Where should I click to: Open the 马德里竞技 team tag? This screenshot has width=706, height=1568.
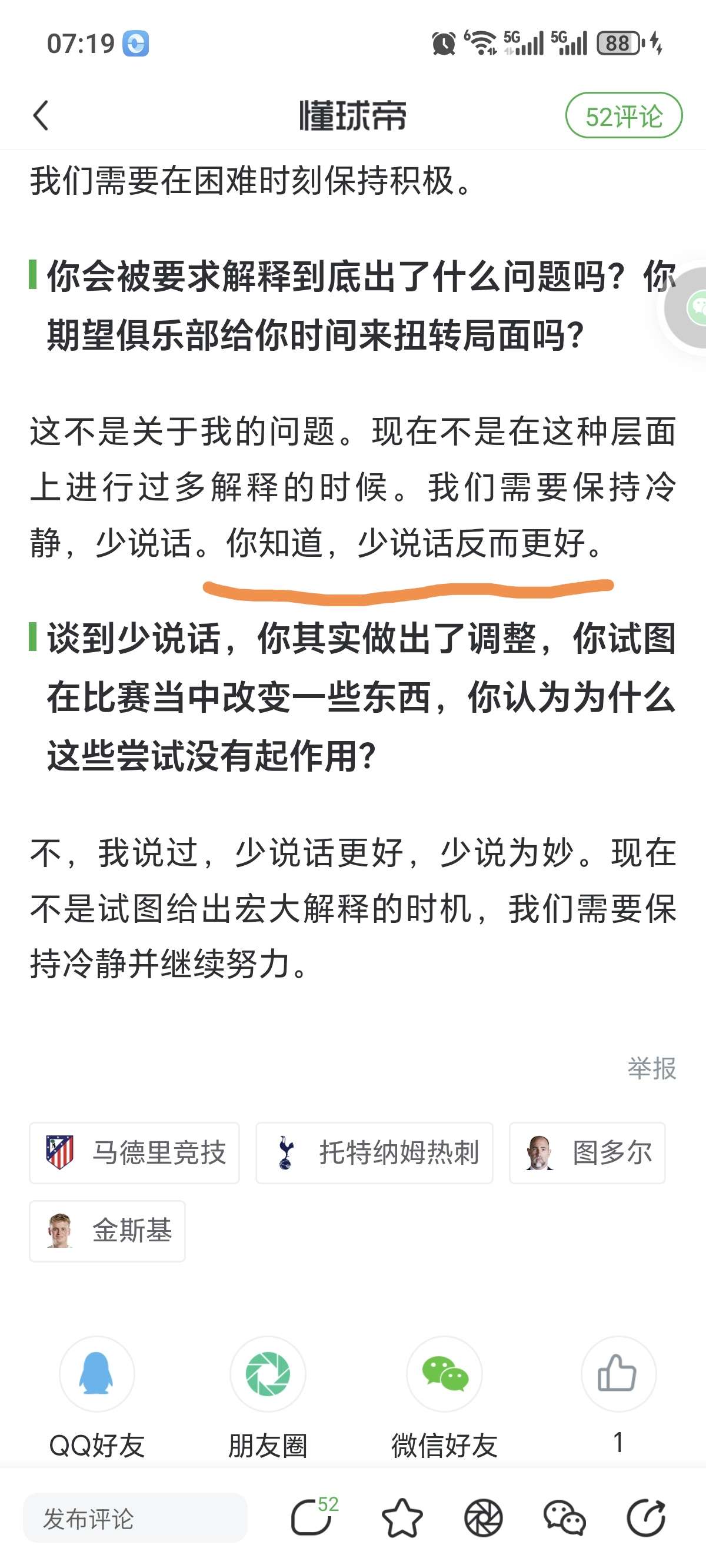(135, 1152)
